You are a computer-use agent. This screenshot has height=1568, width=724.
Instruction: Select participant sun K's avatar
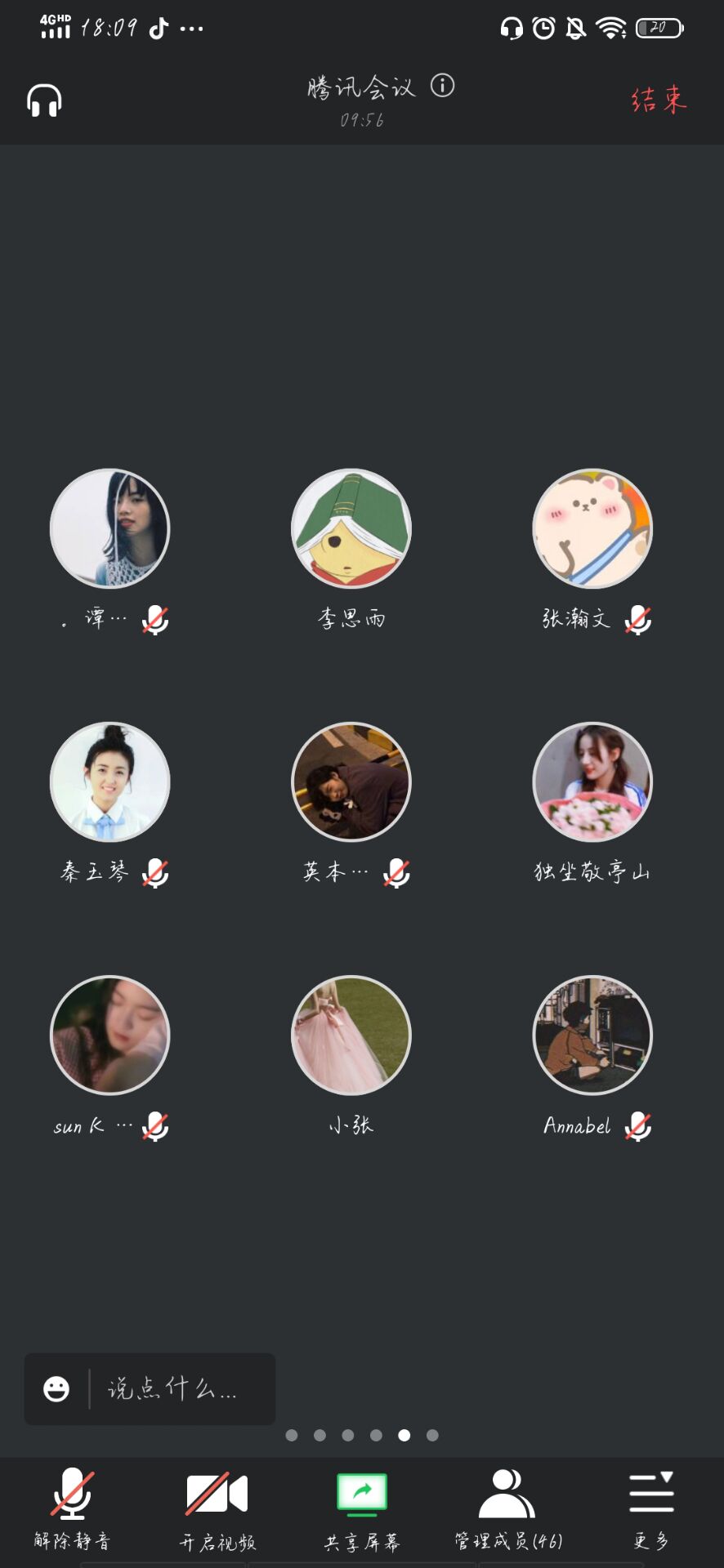110,1035
